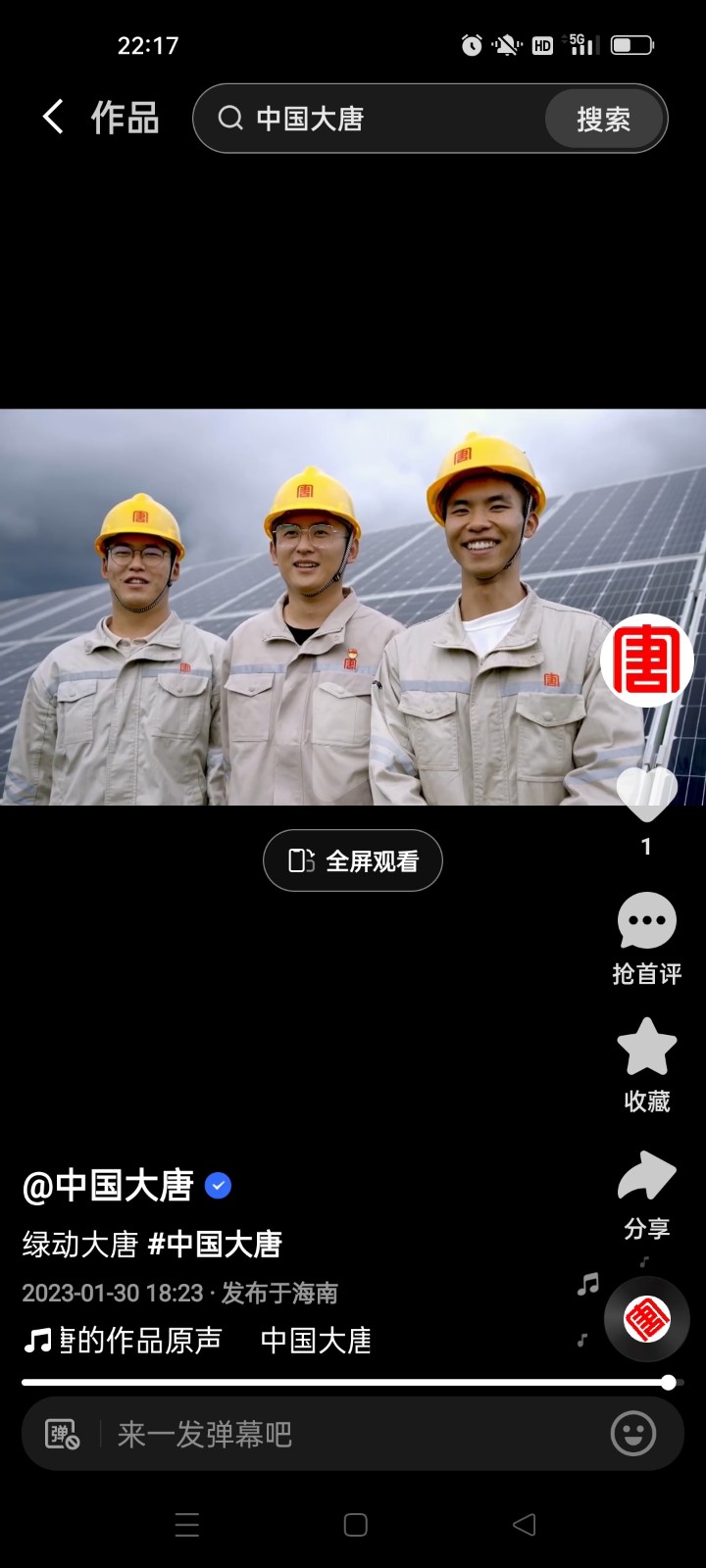Viewport: 706px width, 1568px height.
Task: Tap the 搜索 button
Action: tap(603, 119)
